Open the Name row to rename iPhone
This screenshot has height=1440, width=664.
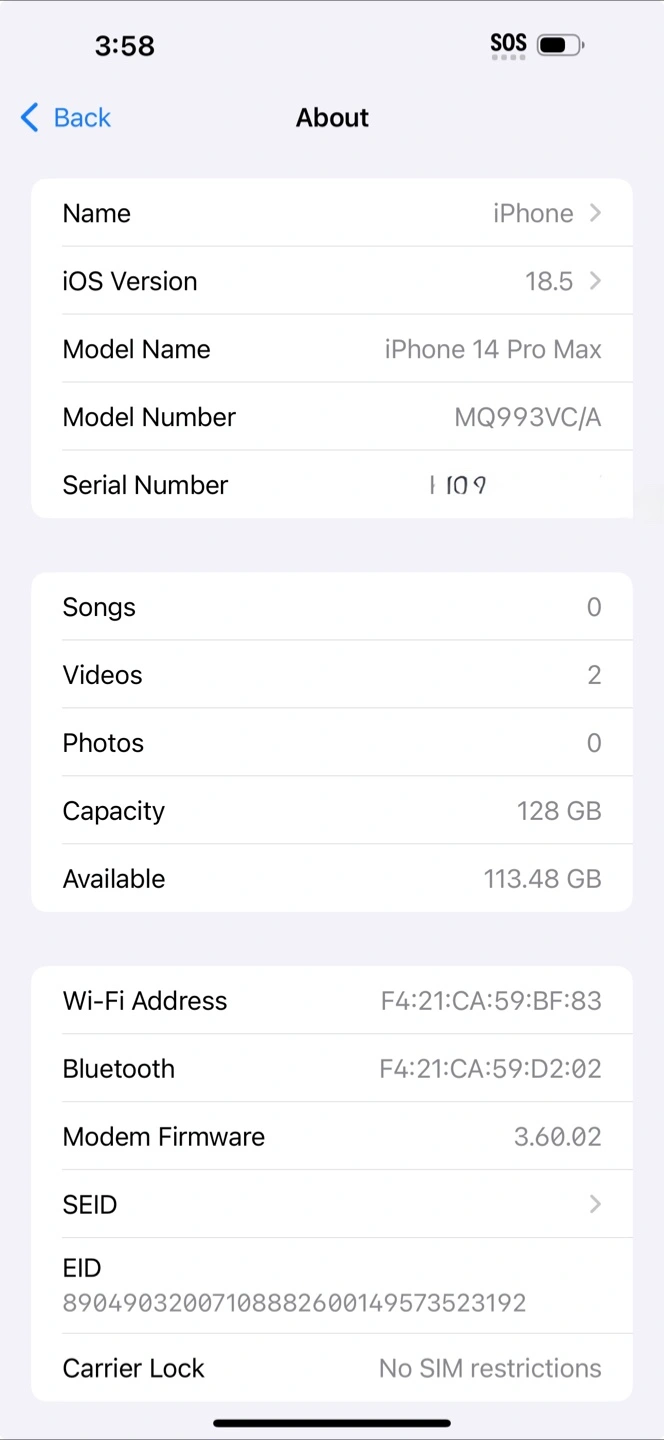(x=332, y=213)
